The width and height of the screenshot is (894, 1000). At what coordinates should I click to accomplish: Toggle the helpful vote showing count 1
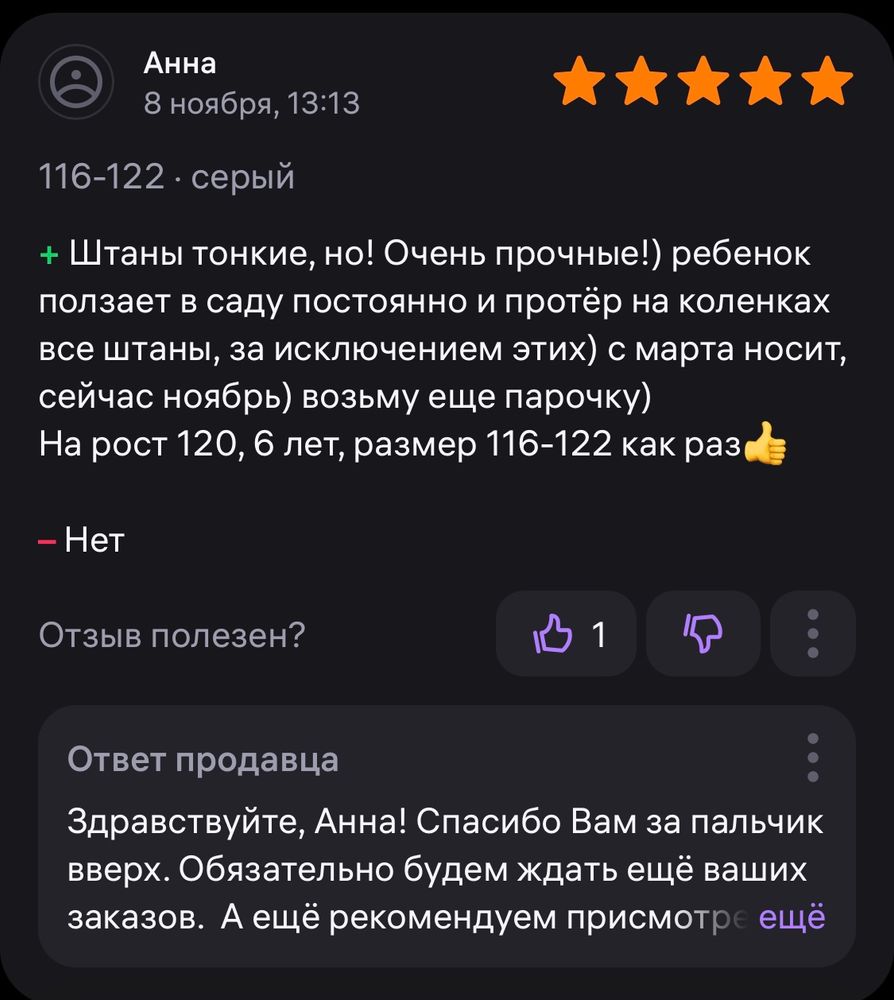[x=565, y=632]
